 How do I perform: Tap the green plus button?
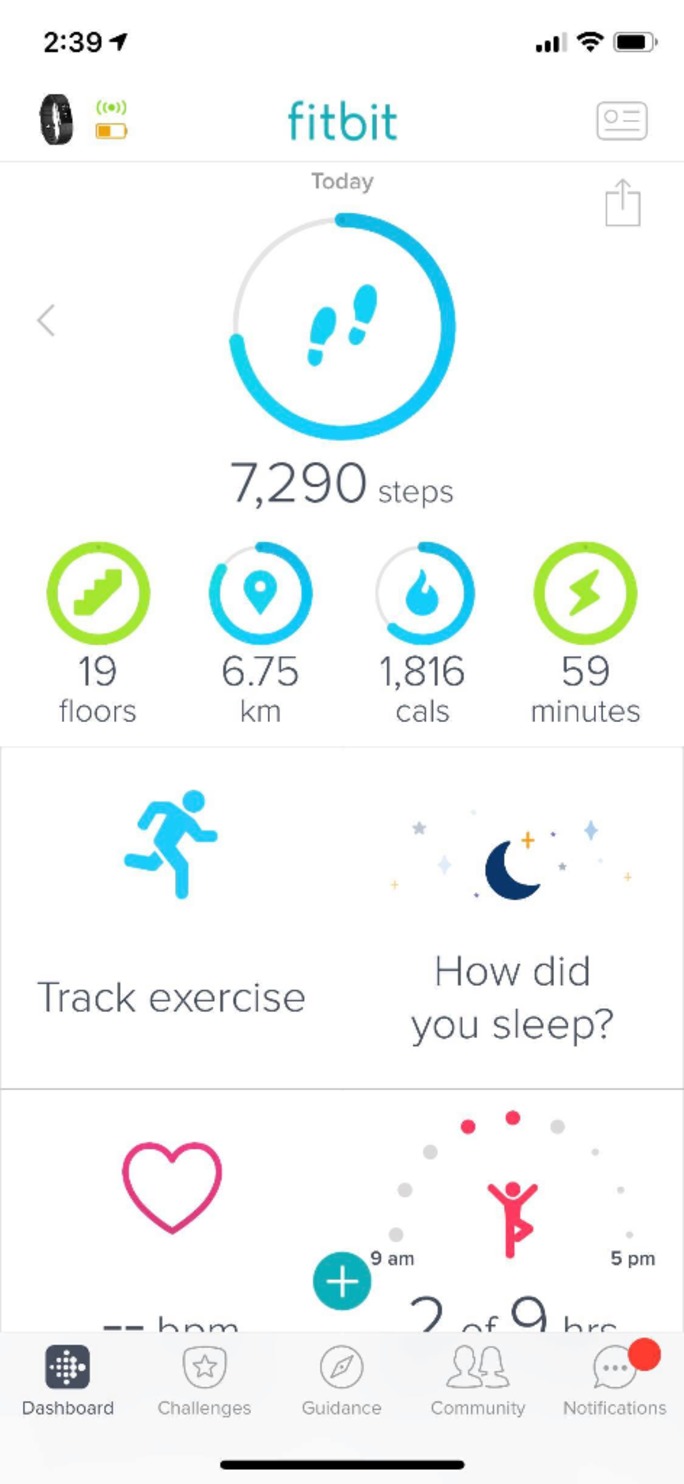[342, 1282]
